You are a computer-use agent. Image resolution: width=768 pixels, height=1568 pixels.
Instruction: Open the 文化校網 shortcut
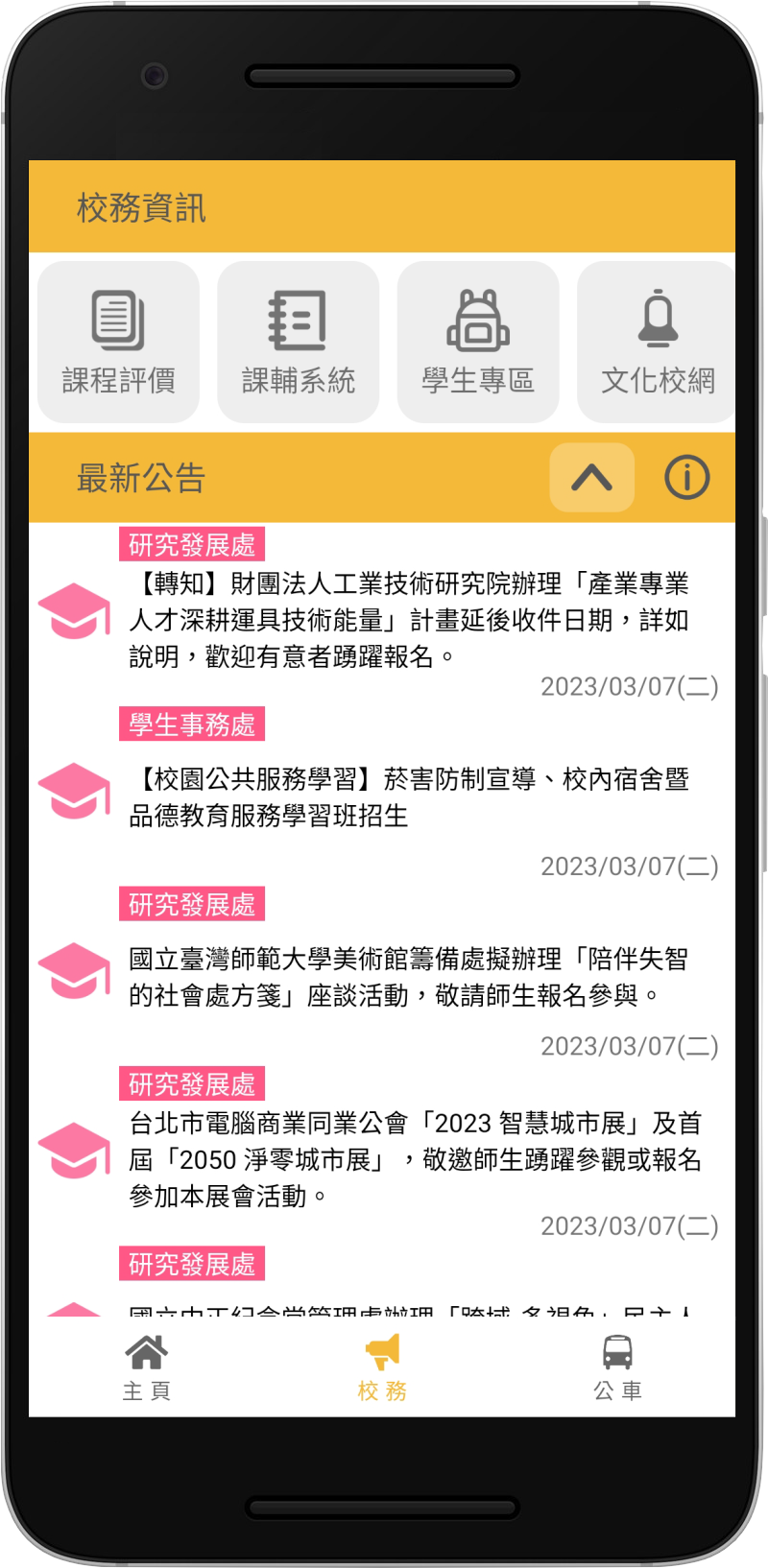tap(657, 343)
